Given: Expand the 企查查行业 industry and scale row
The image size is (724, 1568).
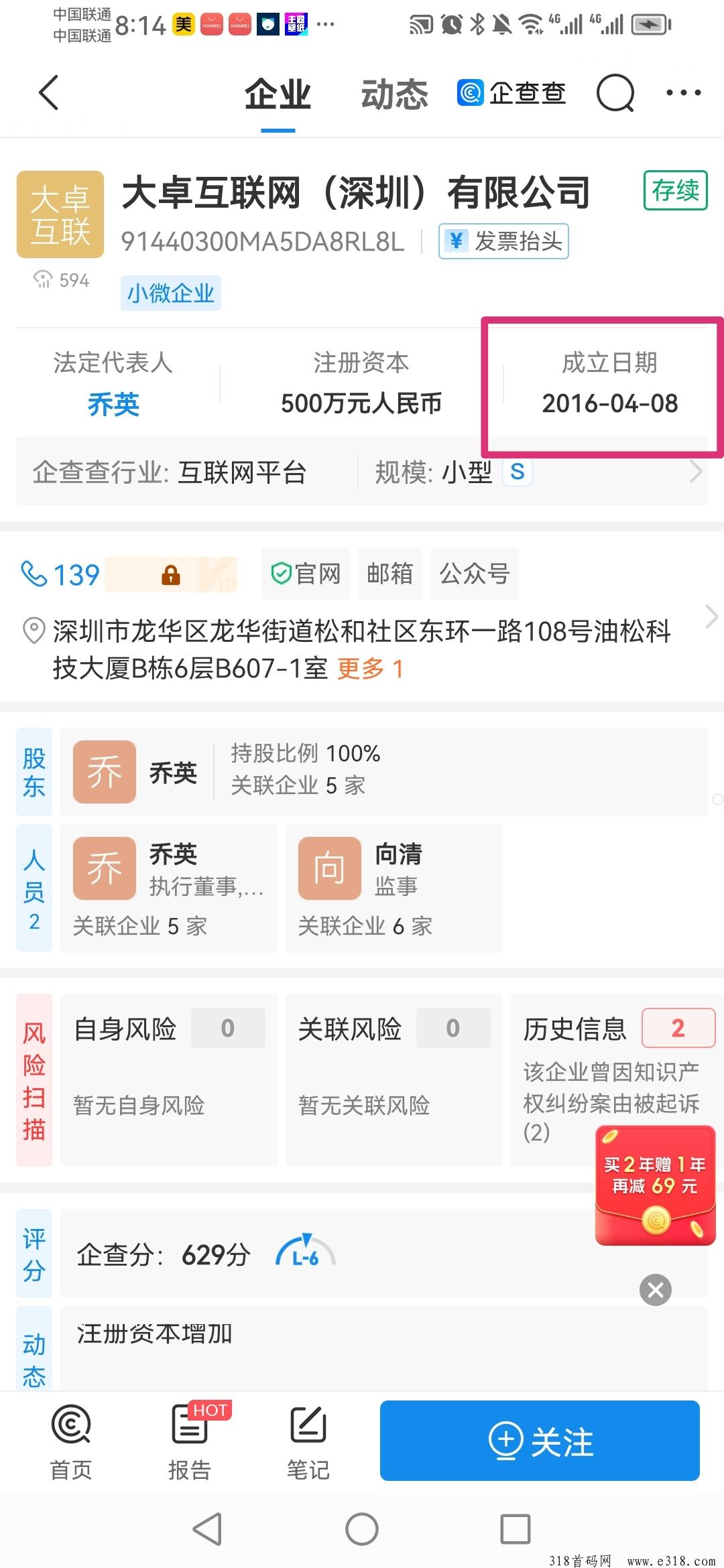Looking at the screenshot, I should click(362, 472).
